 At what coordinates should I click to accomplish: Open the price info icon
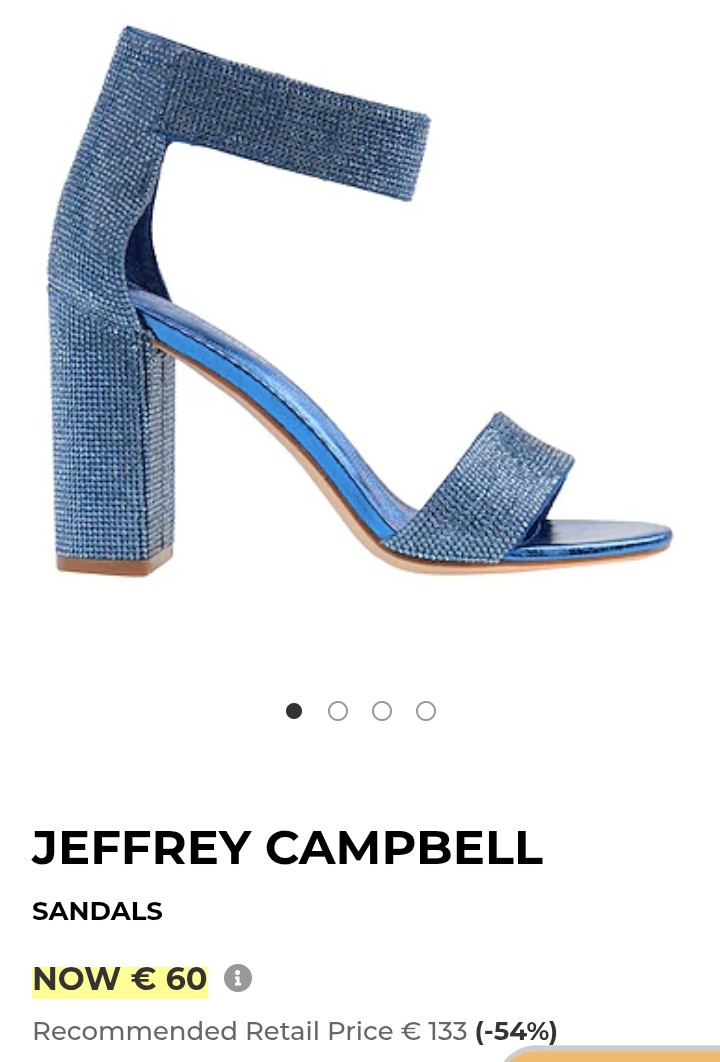point(238,978)
